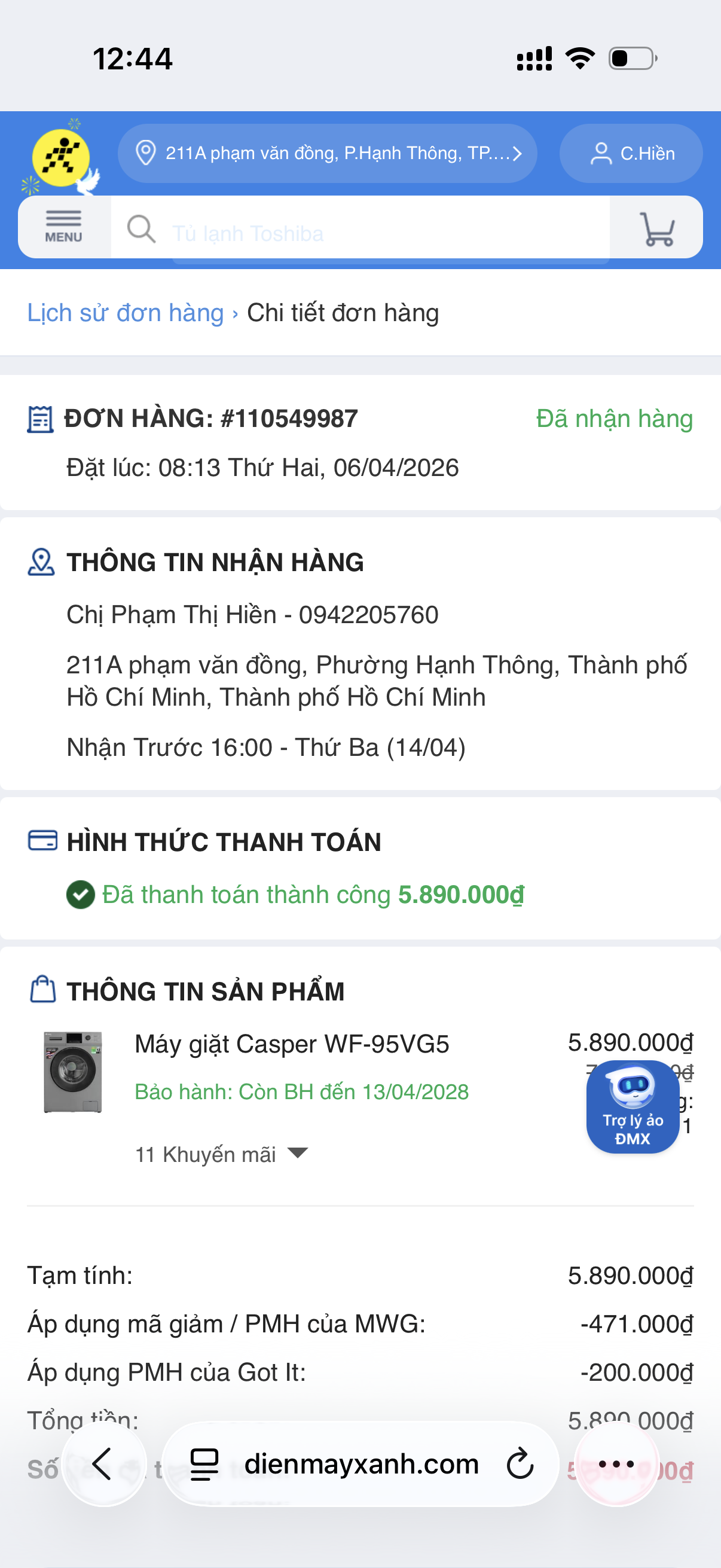This screenshot has width=721, height=1568.
Task: Tap the dienmayxanh.com address bar
Action: tap(362, 1464)
